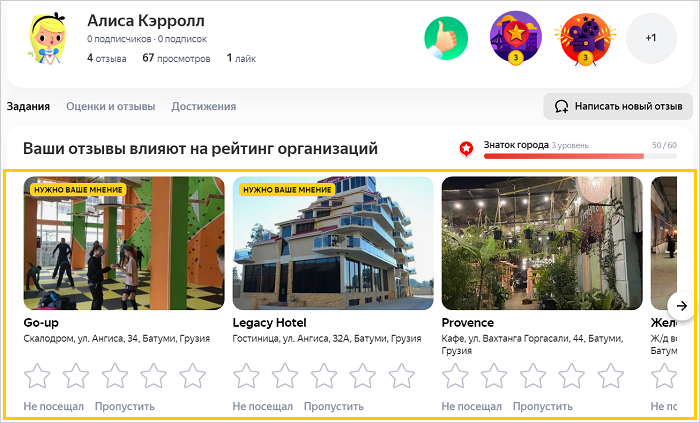Skip Legacy Hotel with Пропустить
Image resolution: width=700 pixels, height=423 pixels.
tap(334, 407)
